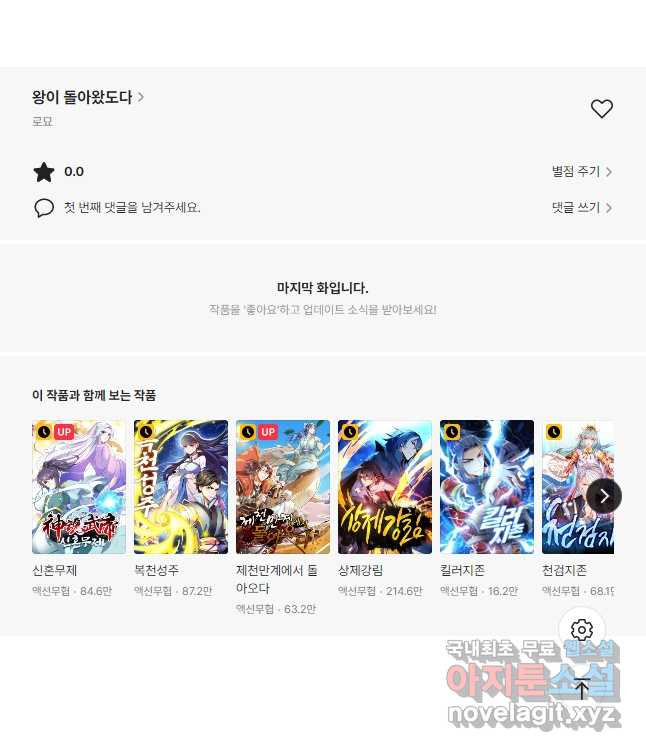Open the 신혼무제 webtoon card
Viewport: 646px width, 752px height.
79,487
